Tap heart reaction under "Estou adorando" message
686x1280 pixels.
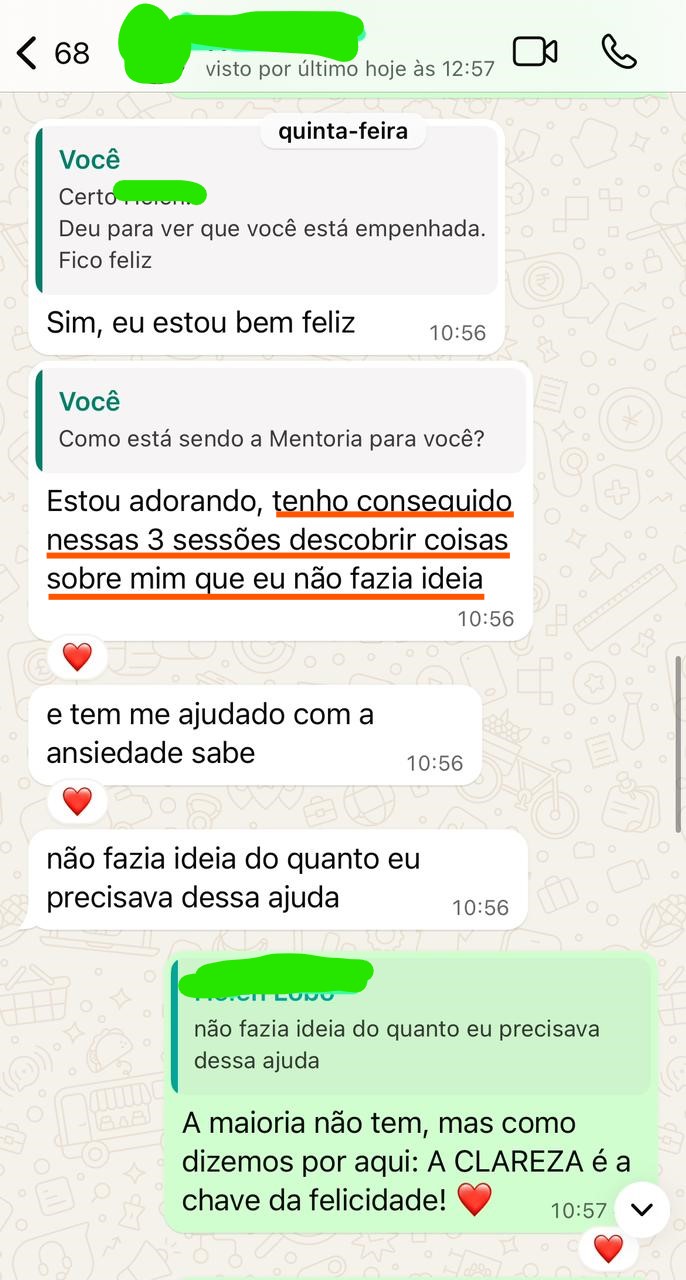(77, 657)
